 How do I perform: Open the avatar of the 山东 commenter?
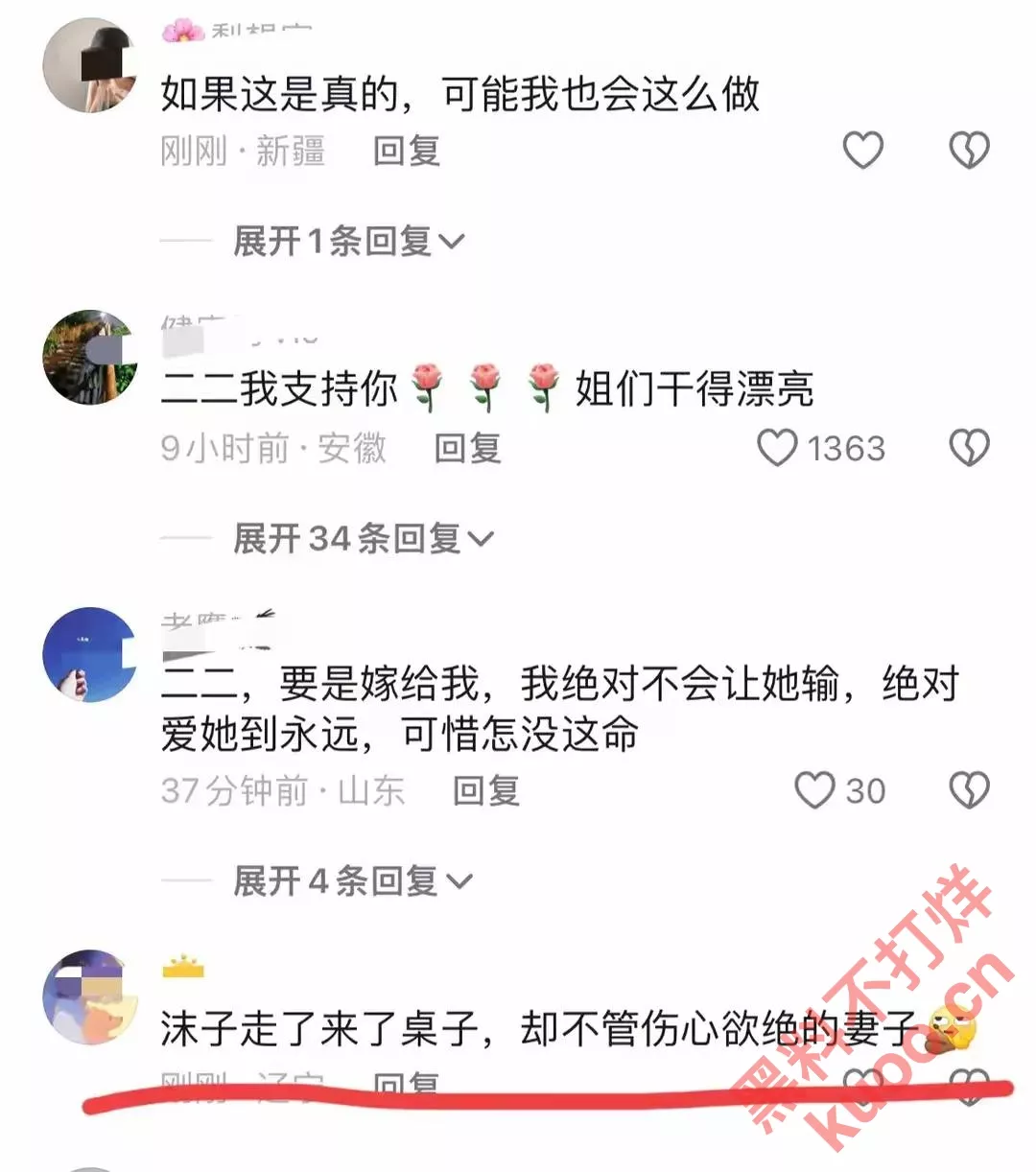(x=91, y=654)
